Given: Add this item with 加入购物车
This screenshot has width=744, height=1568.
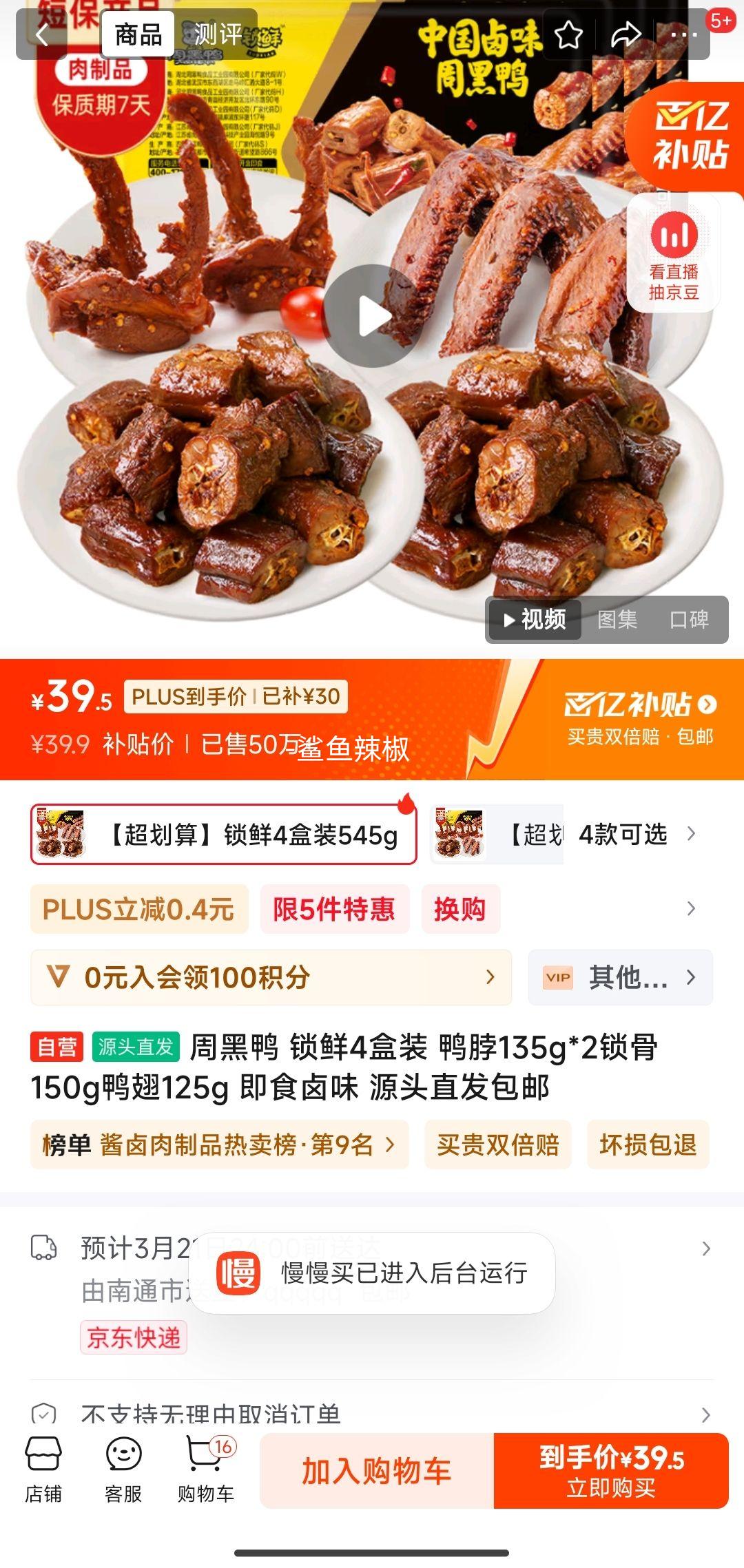Looking at the screenshot, I should [376, 1471].
